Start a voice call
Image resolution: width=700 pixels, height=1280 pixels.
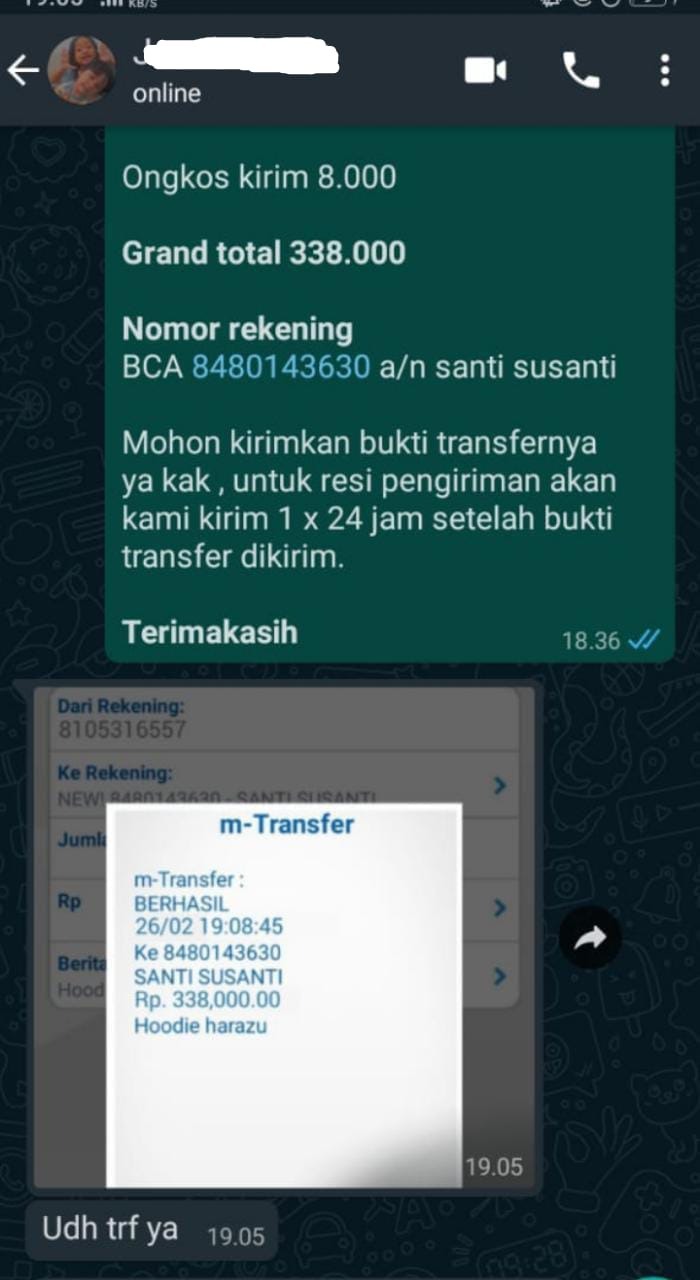pyautogui.click(x=581, y=71)
